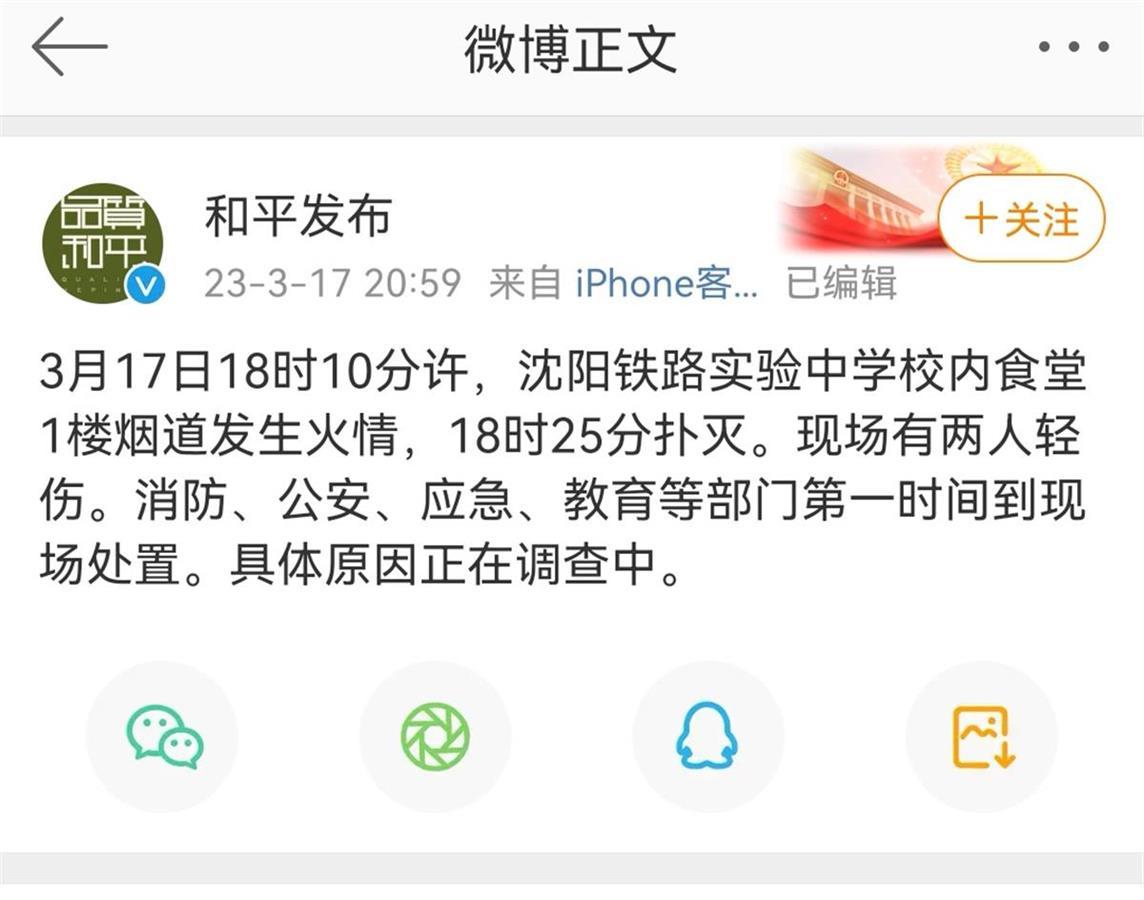The width and height of the screenshot is (1144, 900).
Task: Open the 和平发布 profile avatar
Action: coord(102,243)
